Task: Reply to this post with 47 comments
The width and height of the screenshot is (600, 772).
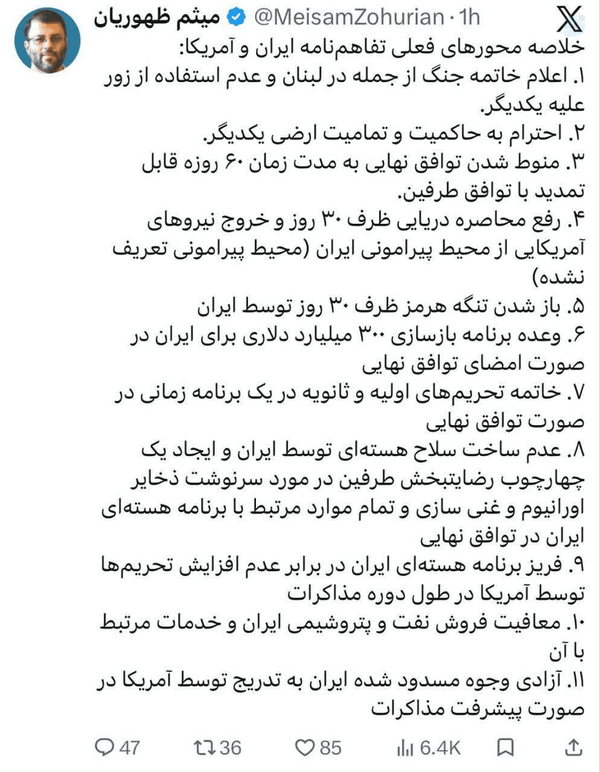Action: coord(117,747)
